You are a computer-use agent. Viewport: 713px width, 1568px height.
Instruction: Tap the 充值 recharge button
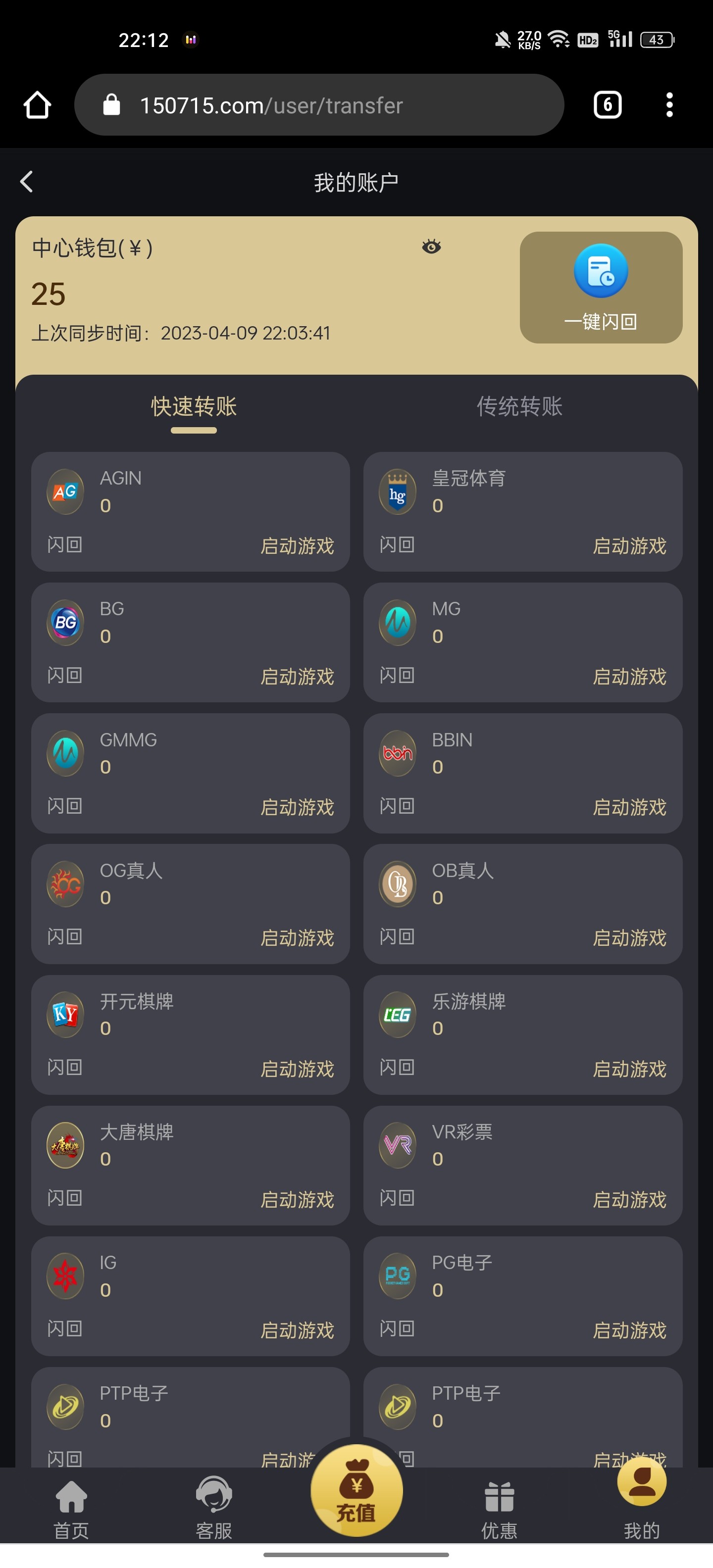pyautogui.click(x=356, y=1491)
